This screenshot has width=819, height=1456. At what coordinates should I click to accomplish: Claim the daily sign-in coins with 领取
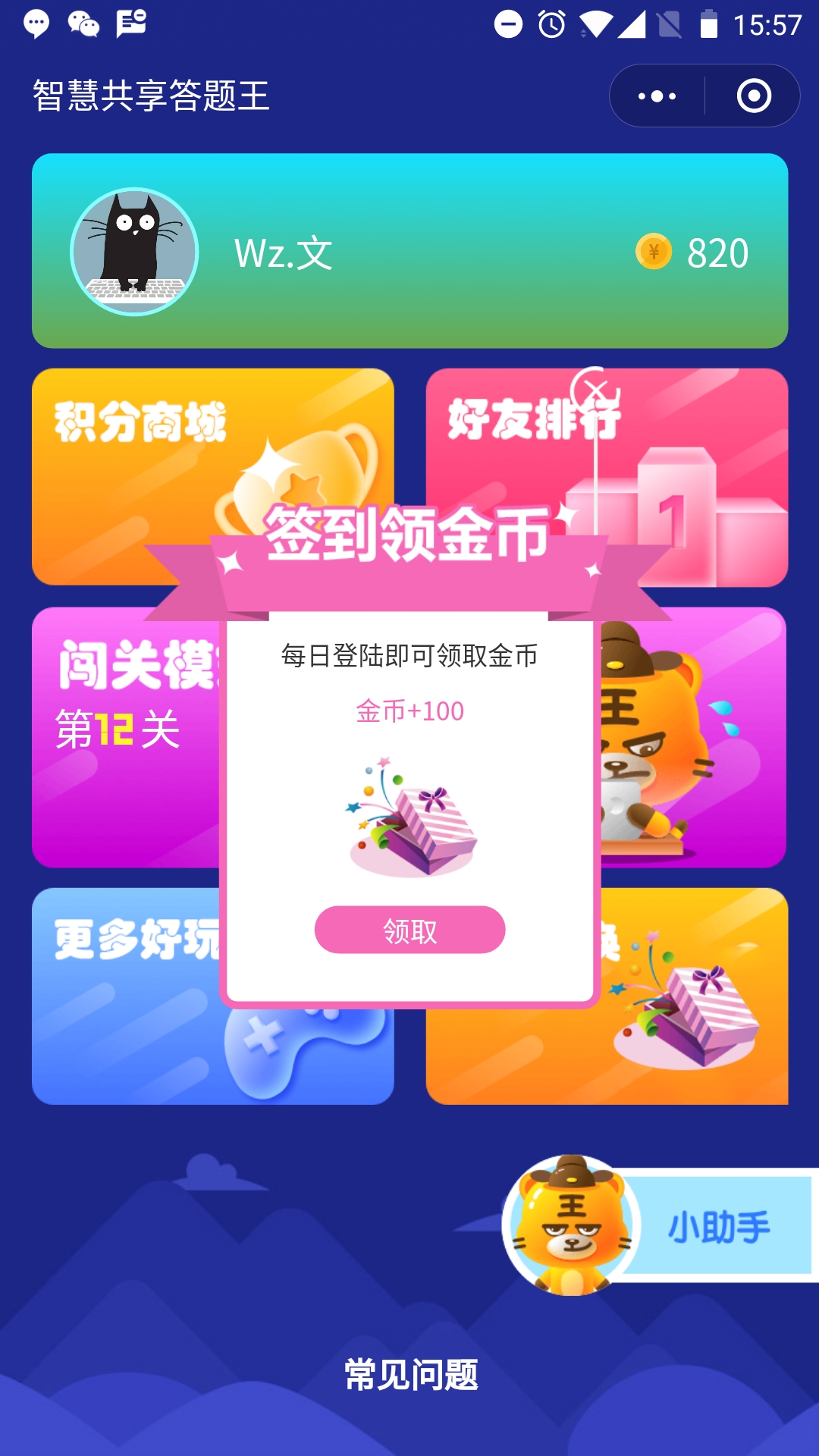[409, 930]
